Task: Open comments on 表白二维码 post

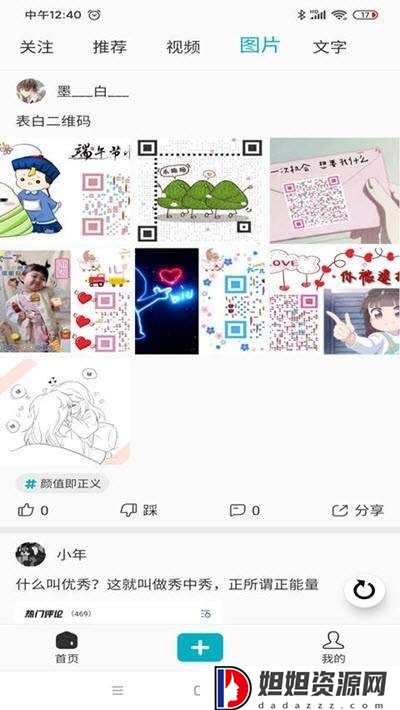Action: pyautogui.click(x=245, y=511)
